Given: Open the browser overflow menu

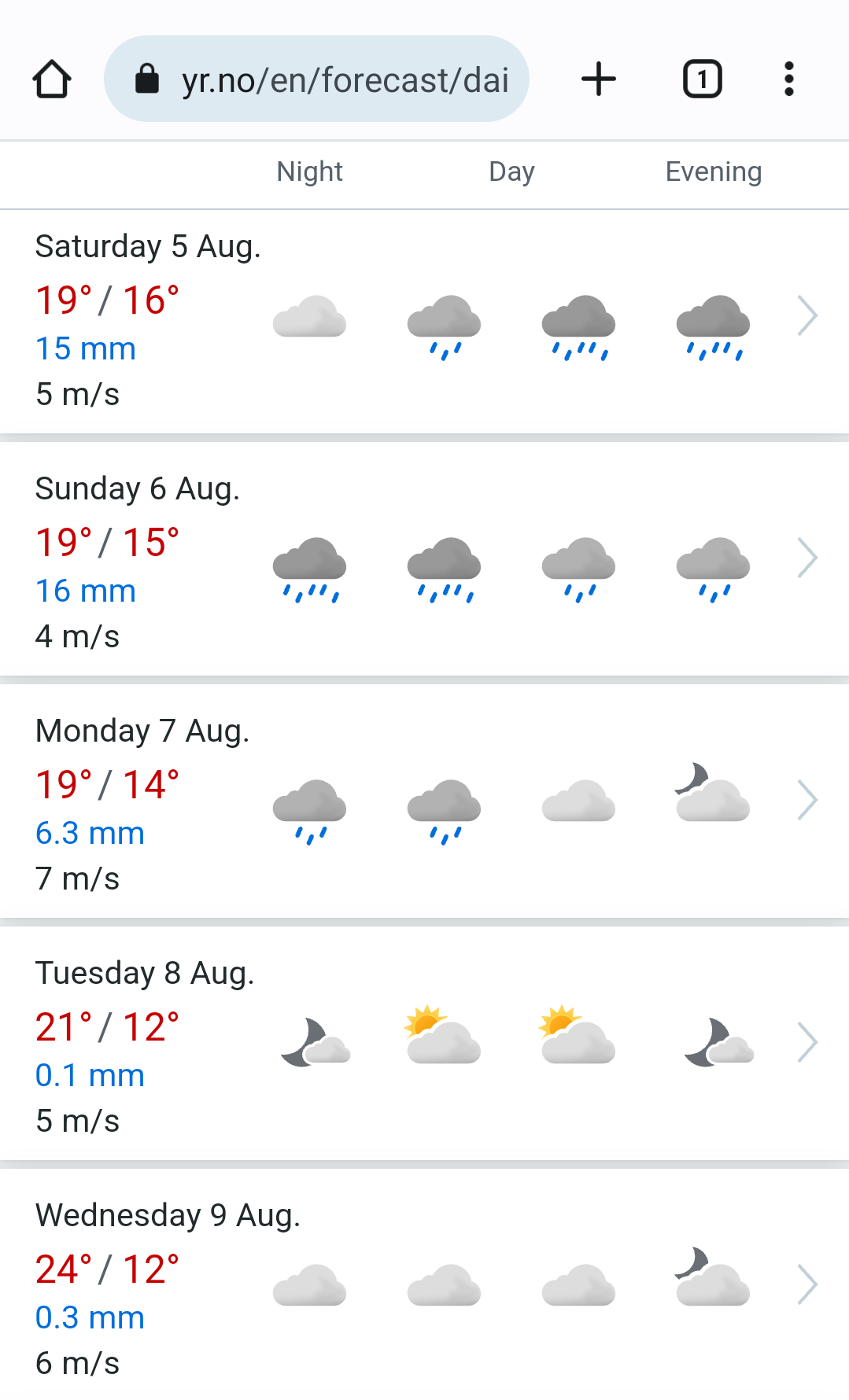Looking at the screenshot, I should [x=788, y=79].
